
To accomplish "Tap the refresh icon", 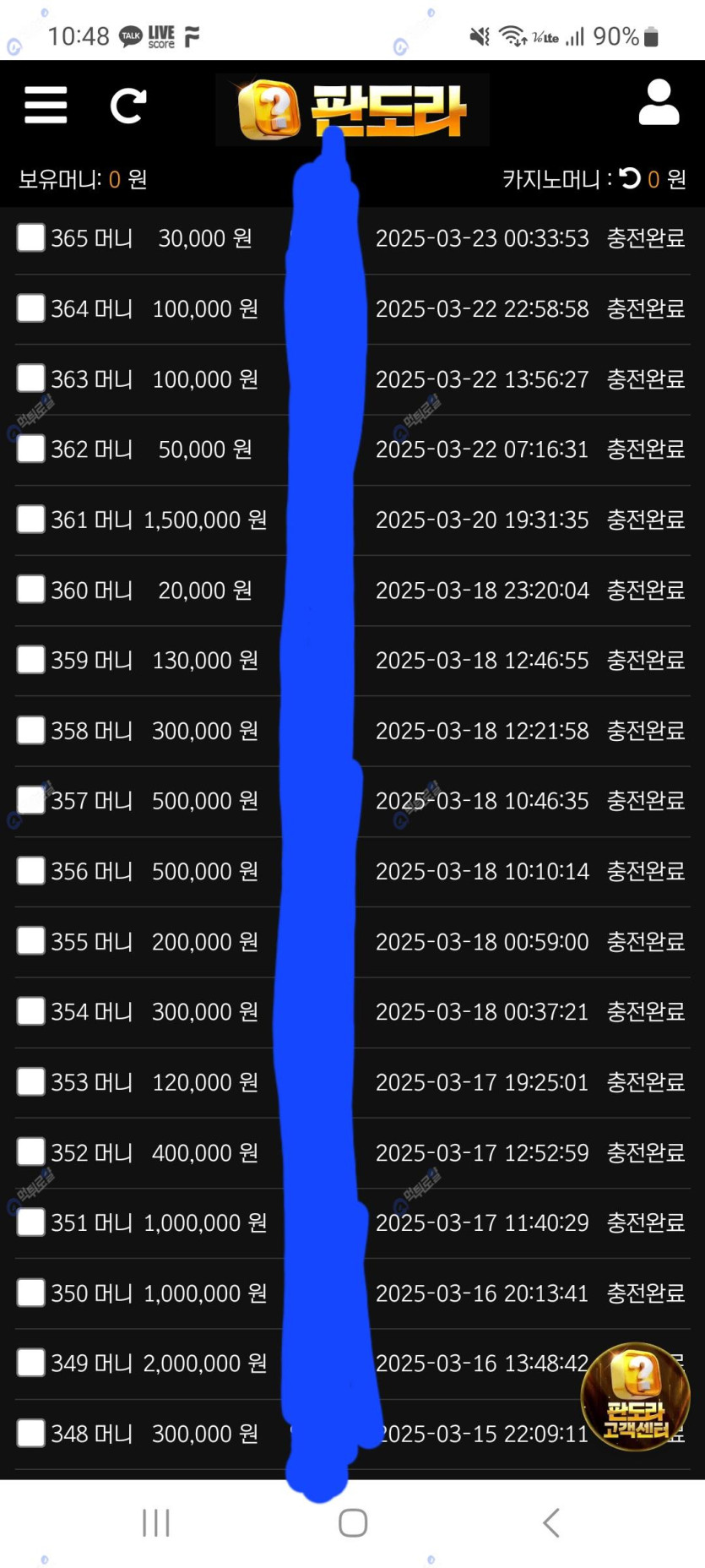I will coord(128,106).
